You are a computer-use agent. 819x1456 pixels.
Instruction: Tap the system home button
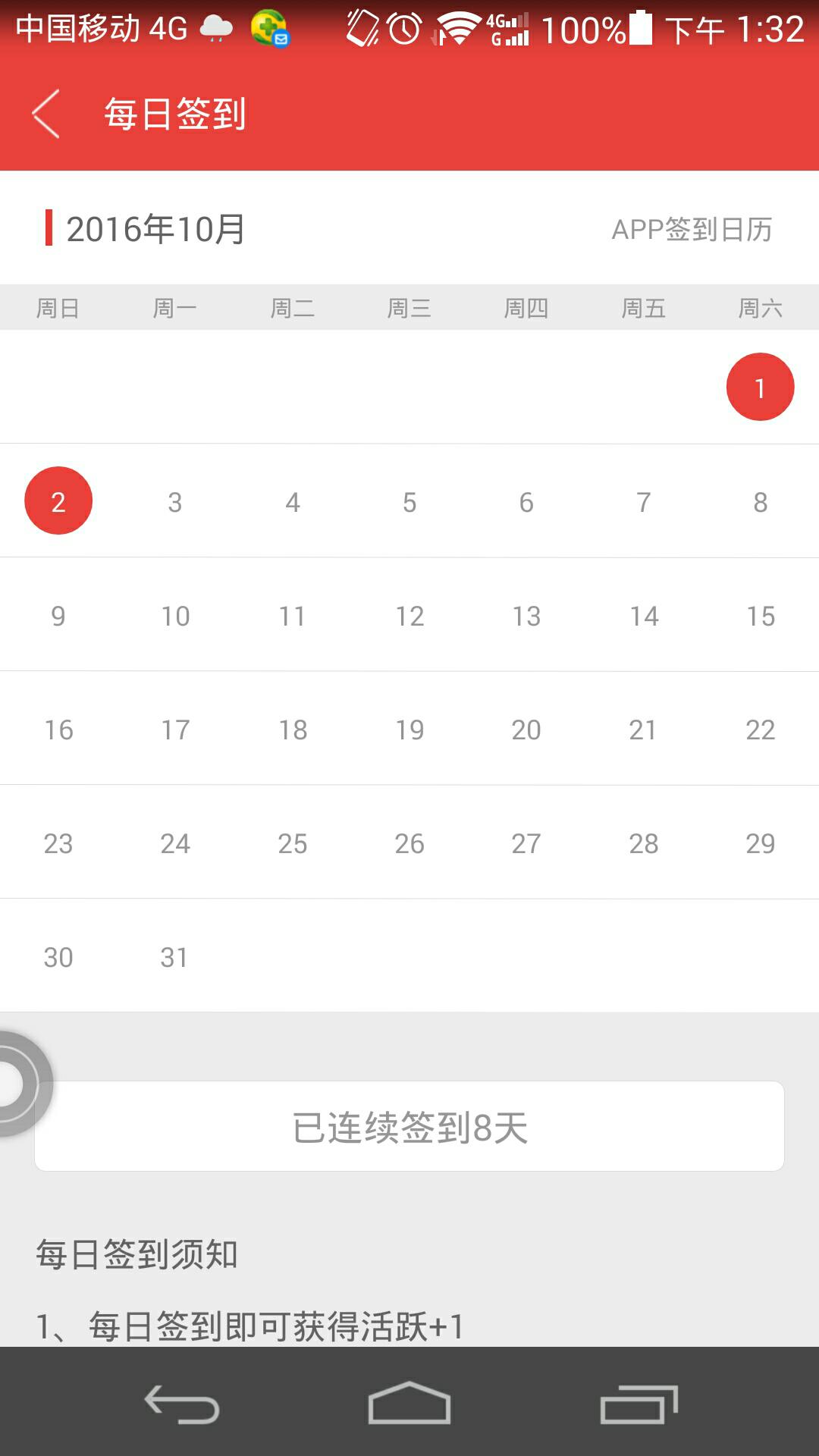(x=409, y=1403)
